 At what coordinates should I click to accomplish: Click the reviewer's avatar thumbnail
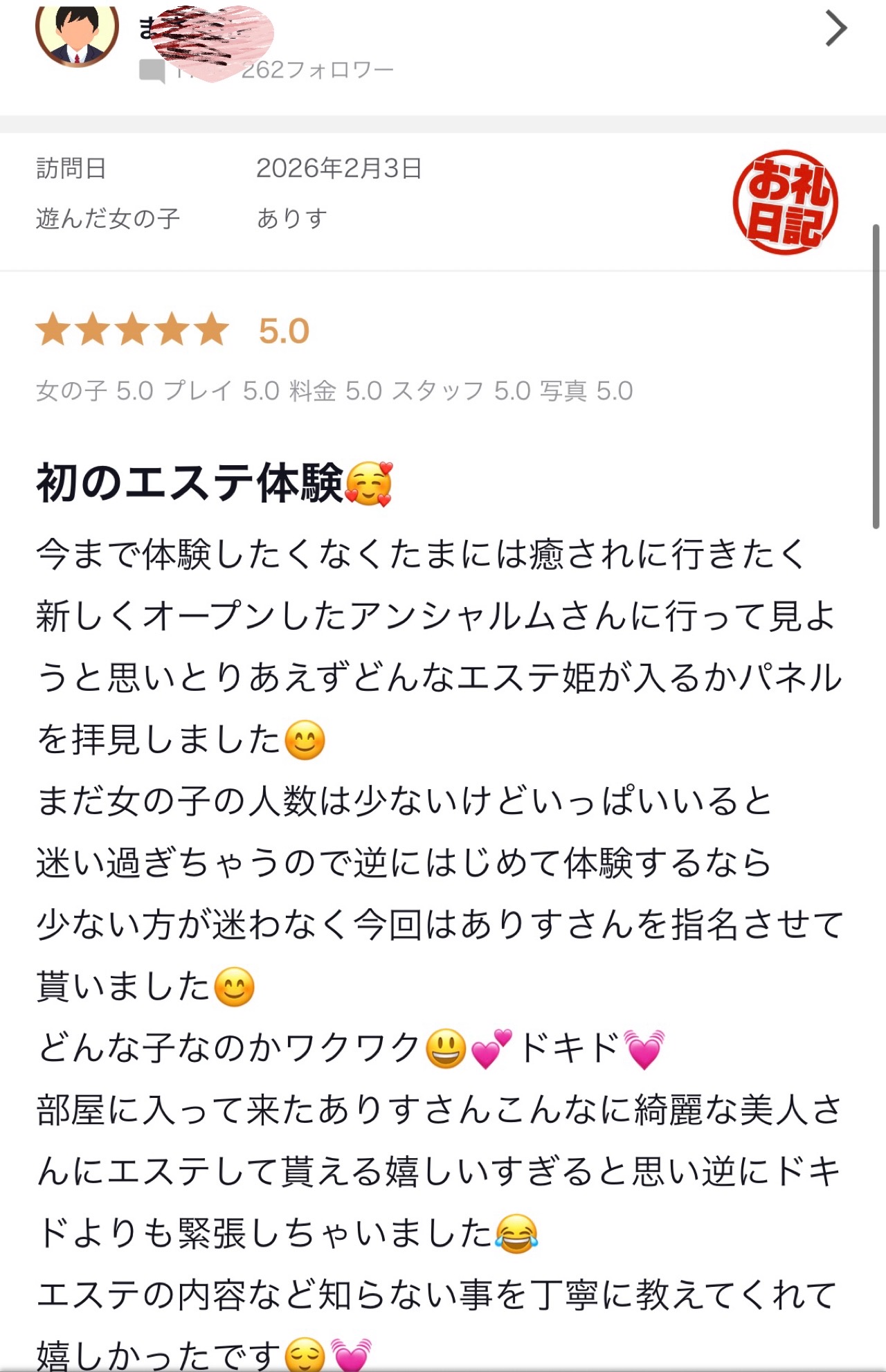coord(76,33)
